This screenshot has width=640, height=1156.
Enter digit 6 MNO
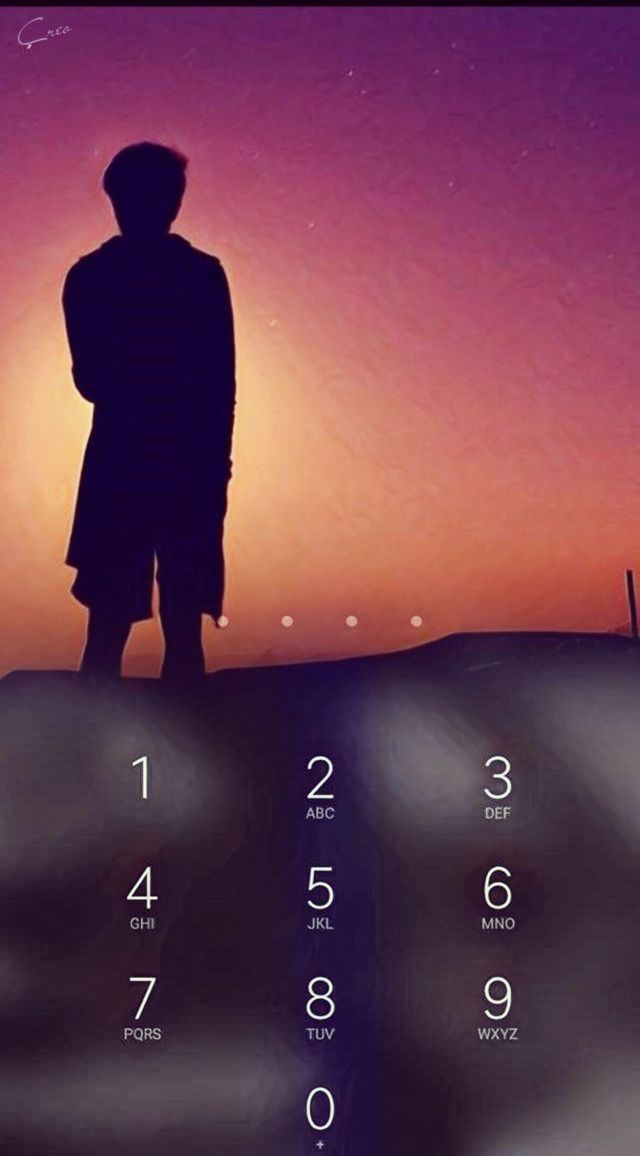[x=498, y=897]
